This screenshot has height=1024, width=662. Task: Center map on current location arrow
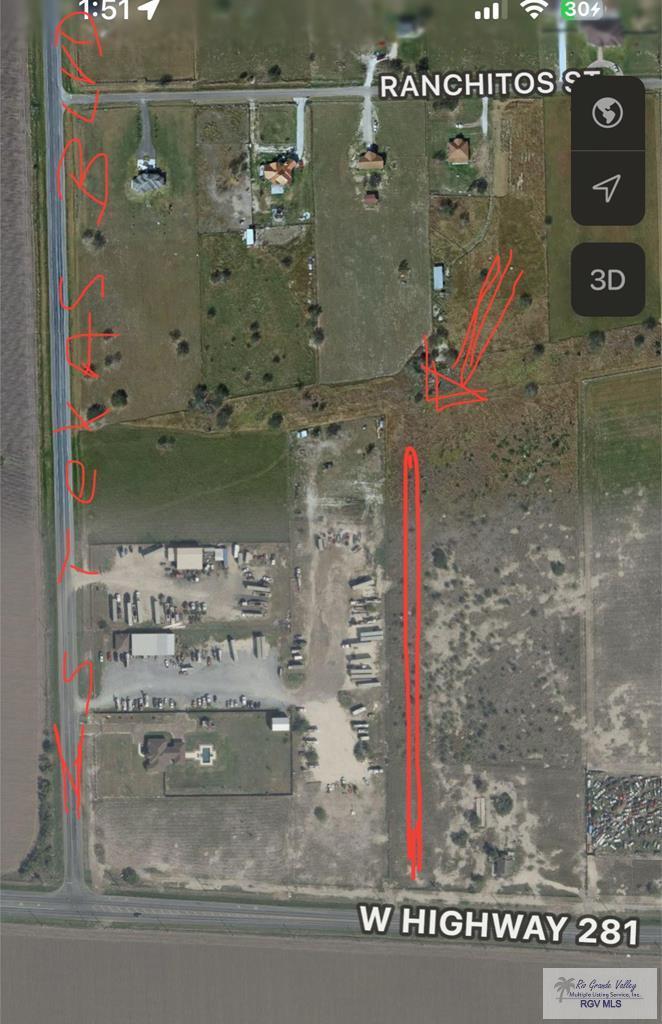607,188
